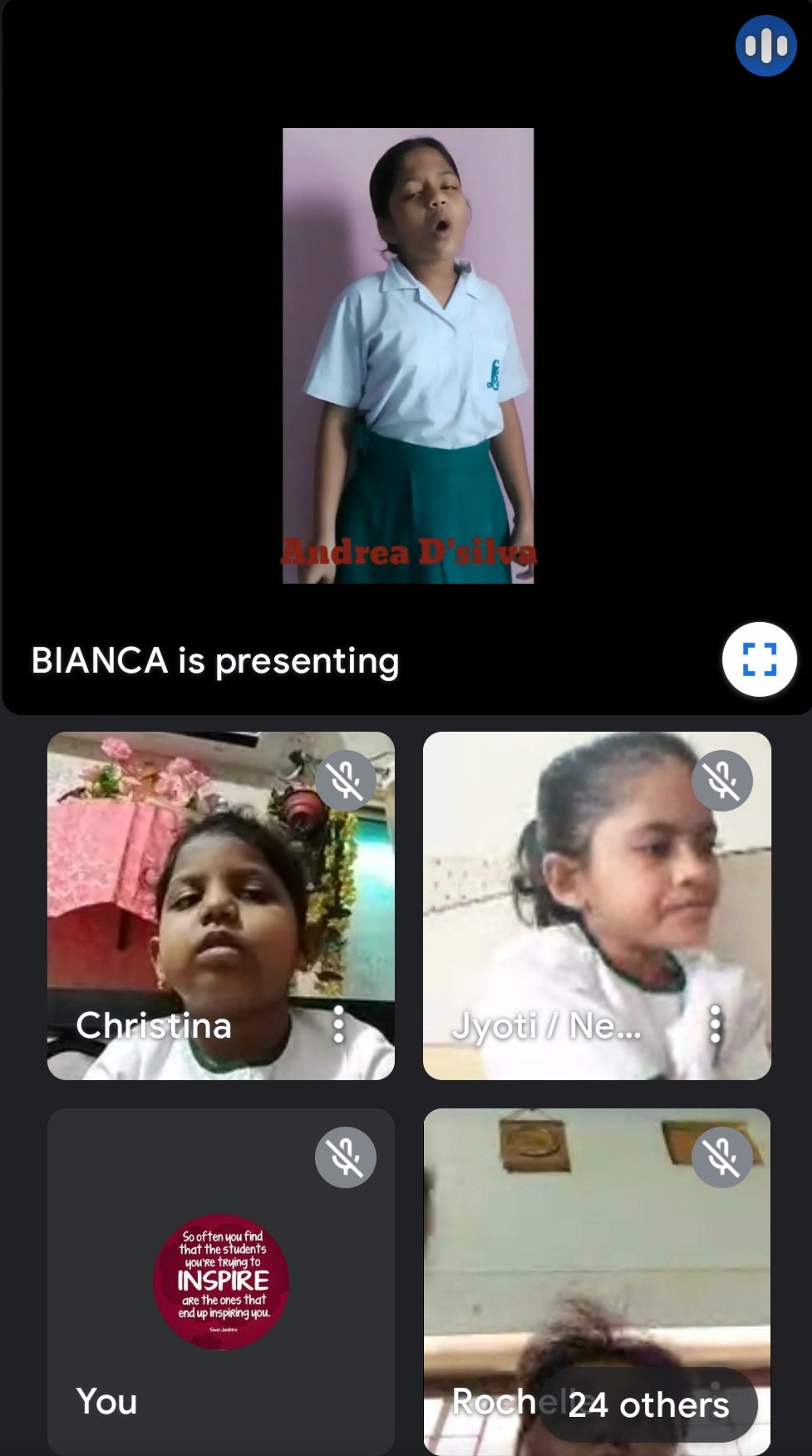
Task: Open options menu on Jyoti's tile
Action: 715,1024
